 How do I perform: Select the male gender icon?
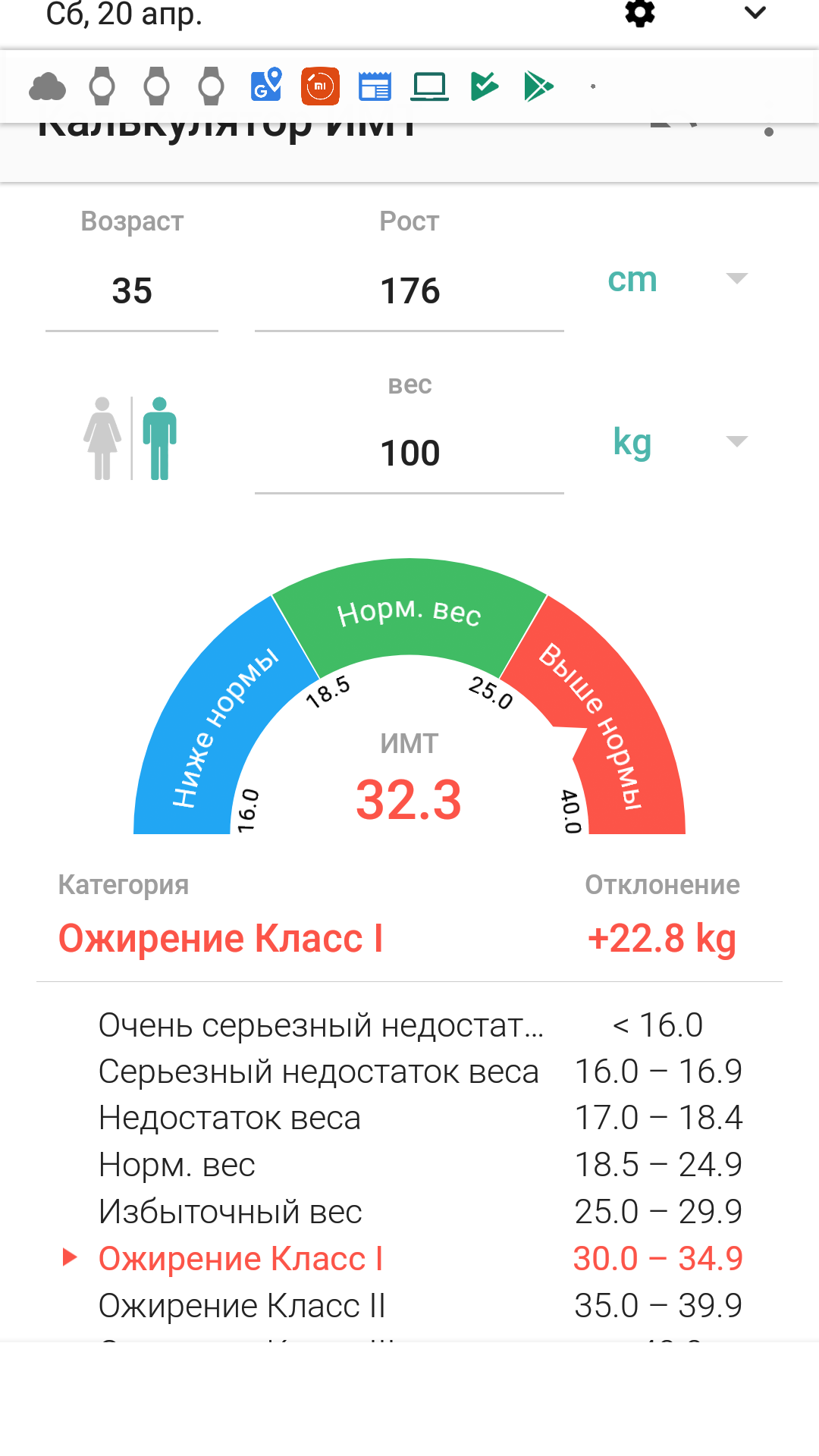tap(159, 438)
